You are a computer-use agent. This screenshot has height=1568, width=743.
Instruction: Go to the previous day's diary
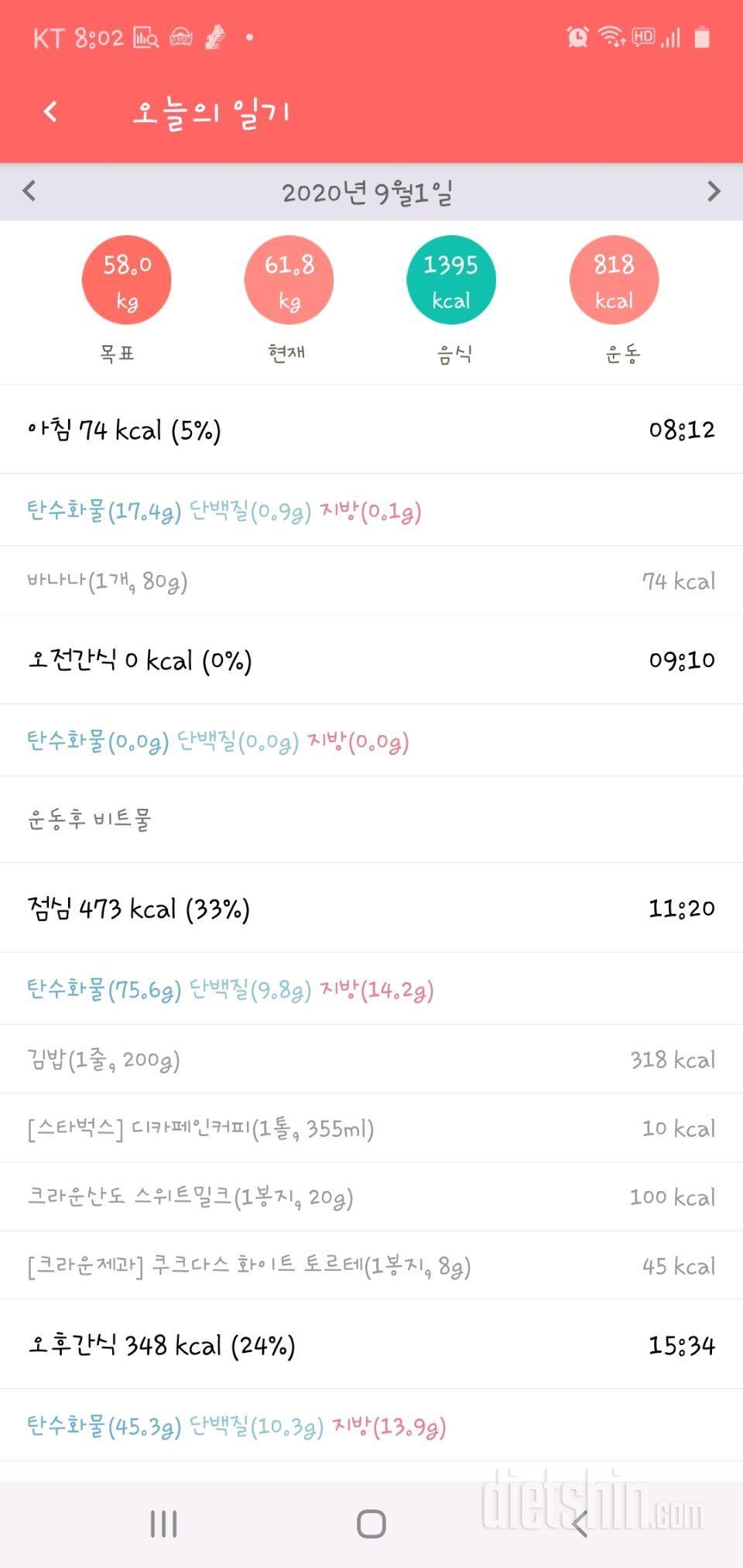(29, 191)
